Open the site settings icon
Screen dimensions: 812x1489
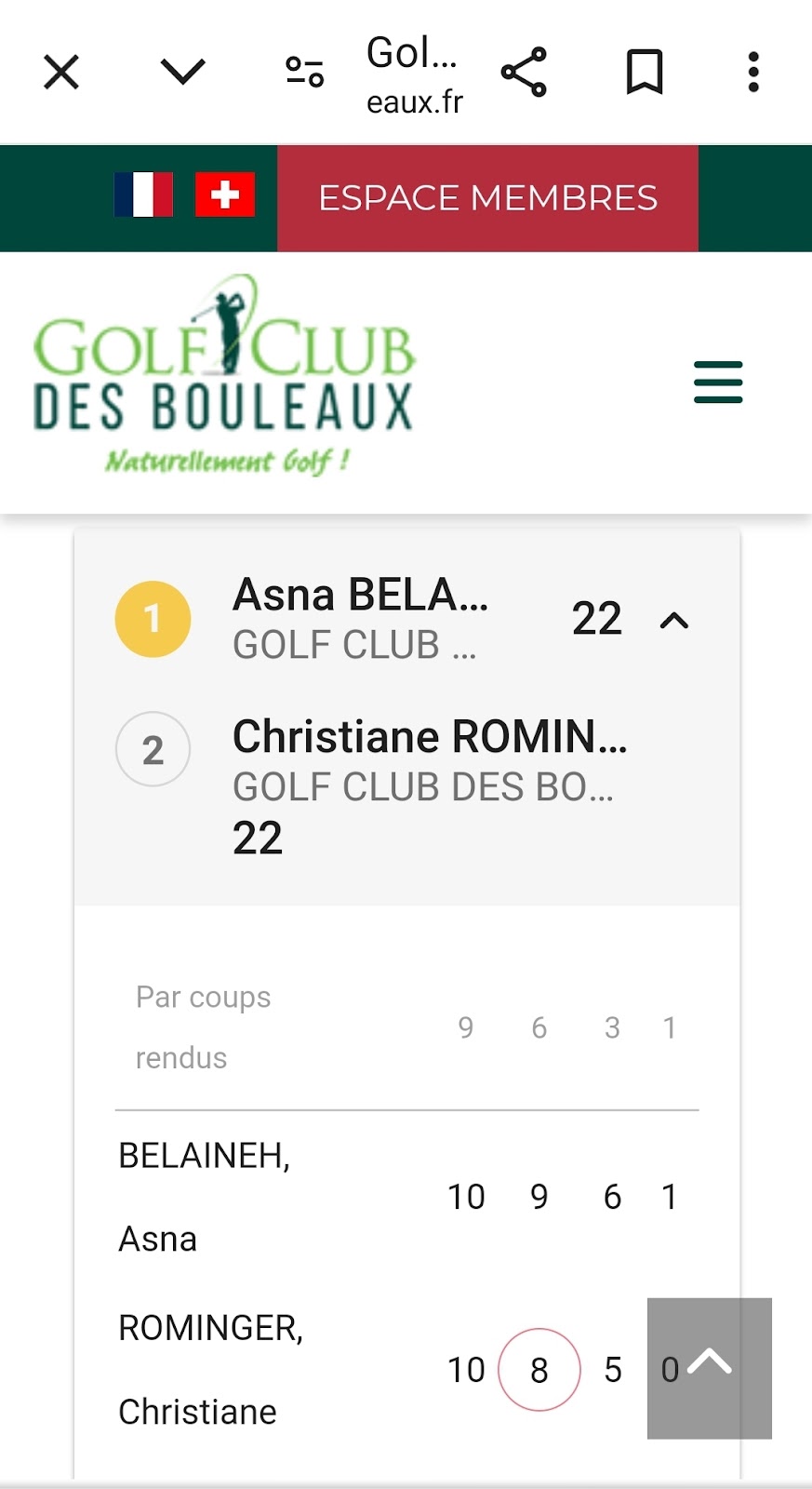tap(304, 72)
